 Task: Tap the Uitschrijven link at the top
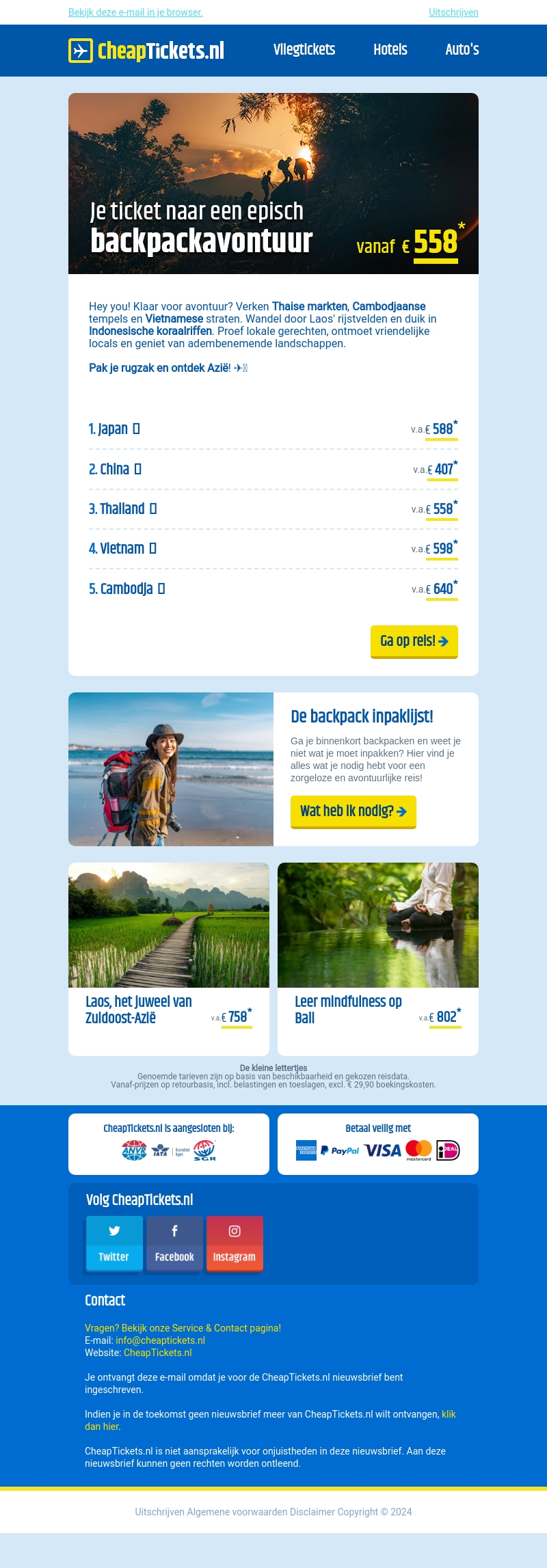tap(453, 12)
